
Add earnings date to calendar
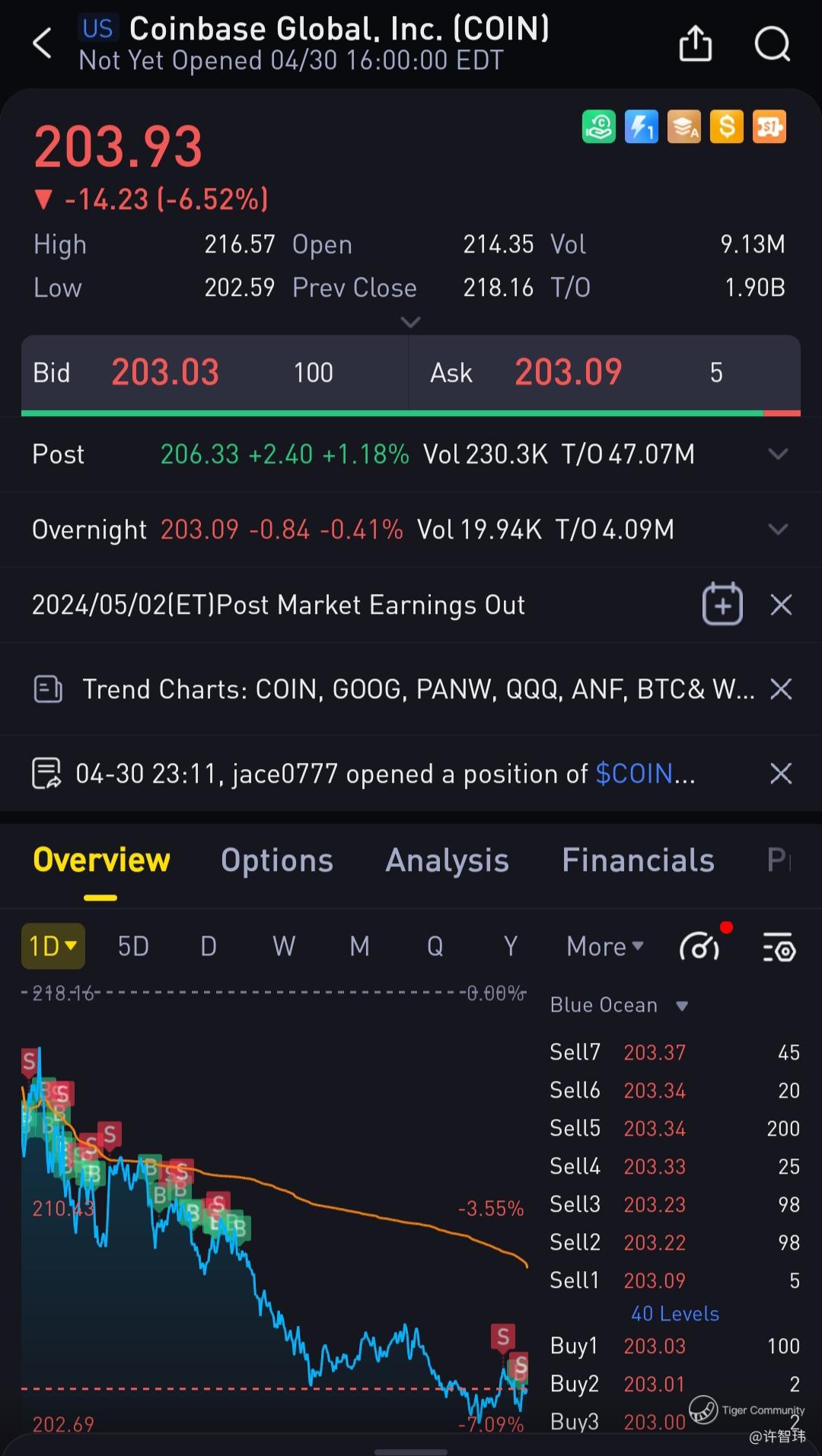(722, 604)
